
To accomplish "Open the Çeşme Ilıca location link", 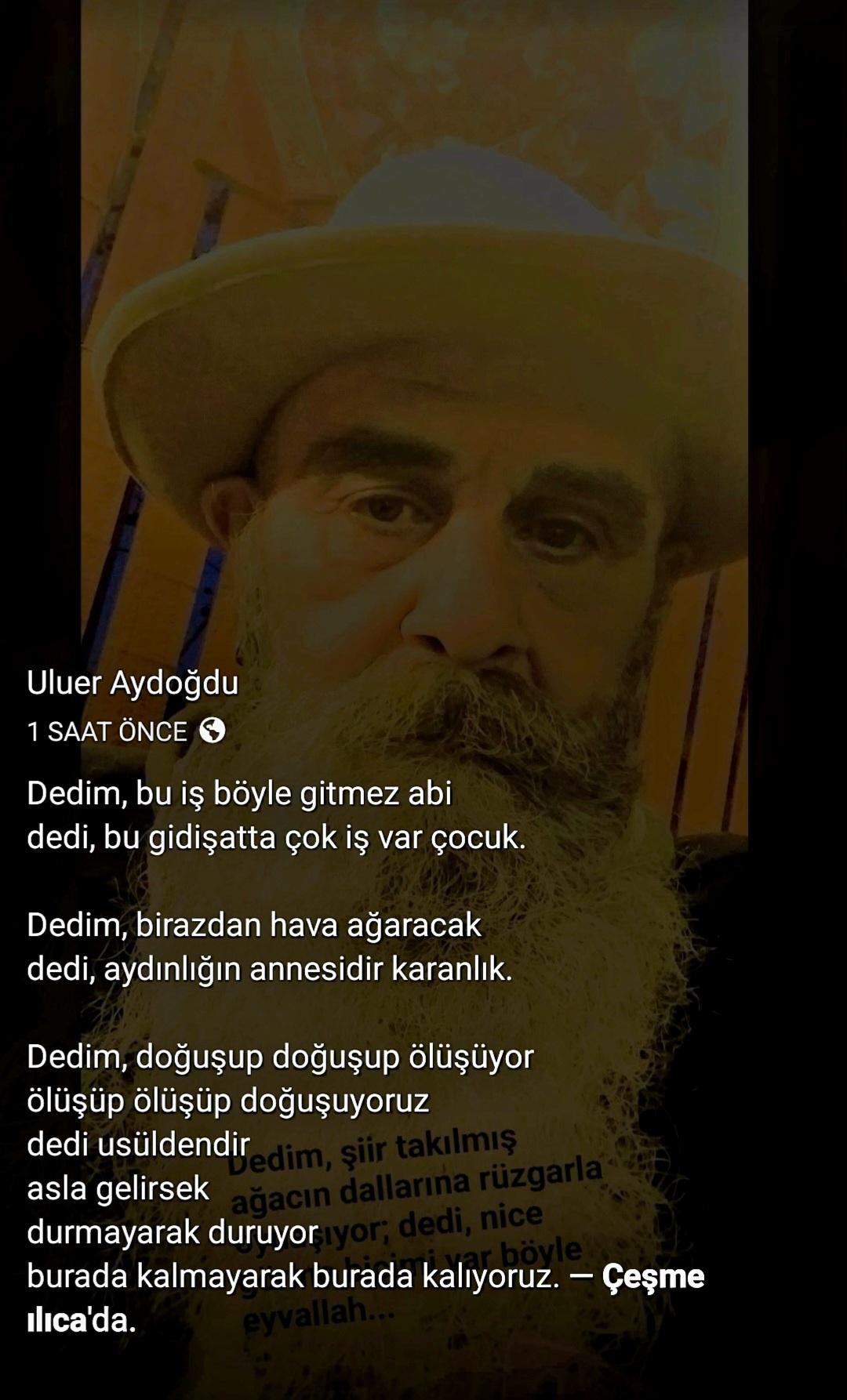I will coord(653,1276).
